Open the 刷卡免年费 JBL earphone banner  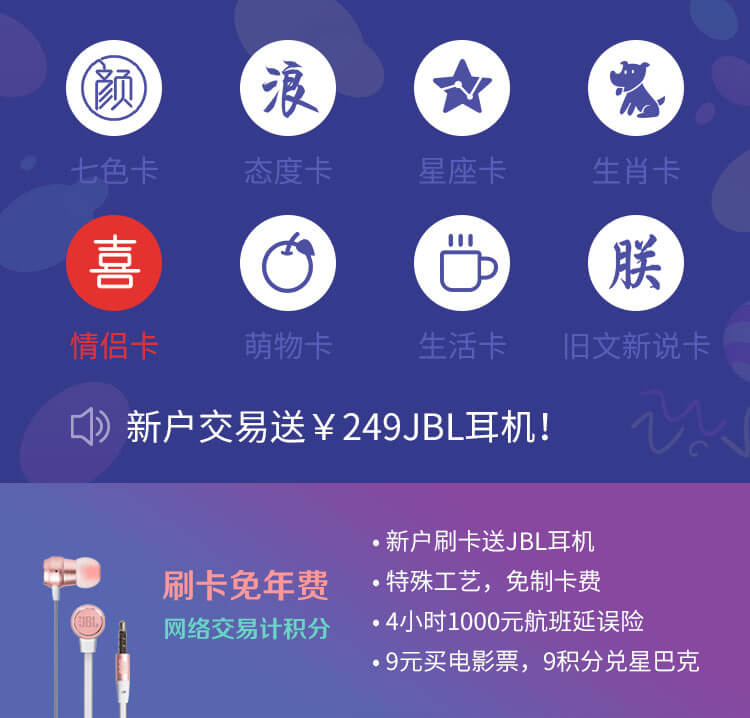click(x=375, y=602)
